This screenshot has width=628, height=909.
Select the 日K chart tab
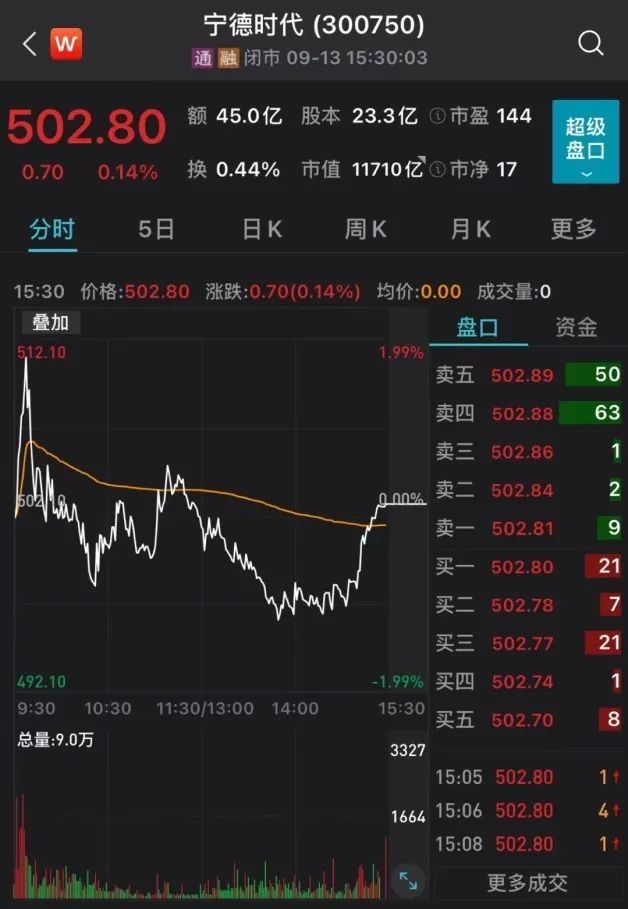(x=262, y=229)
